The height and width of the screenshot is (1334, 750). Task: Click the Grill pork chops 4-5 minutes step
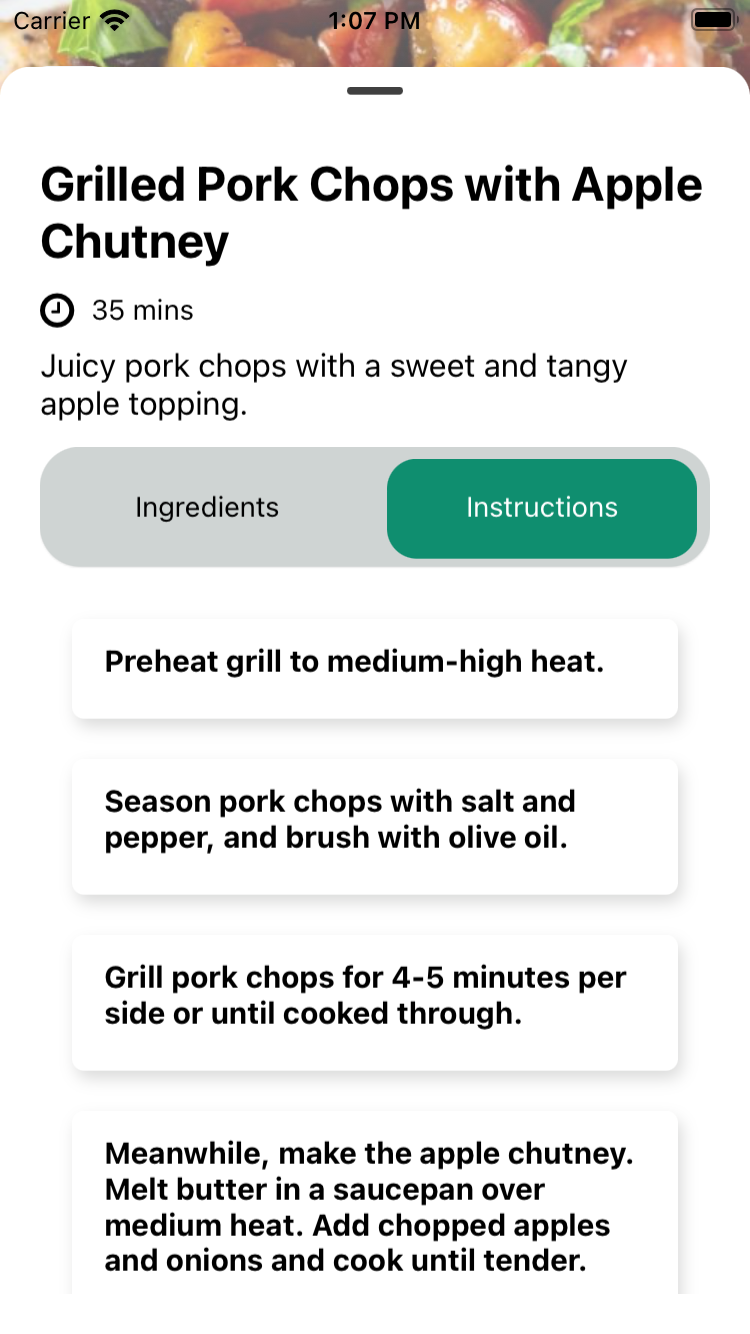(375, 1002)
